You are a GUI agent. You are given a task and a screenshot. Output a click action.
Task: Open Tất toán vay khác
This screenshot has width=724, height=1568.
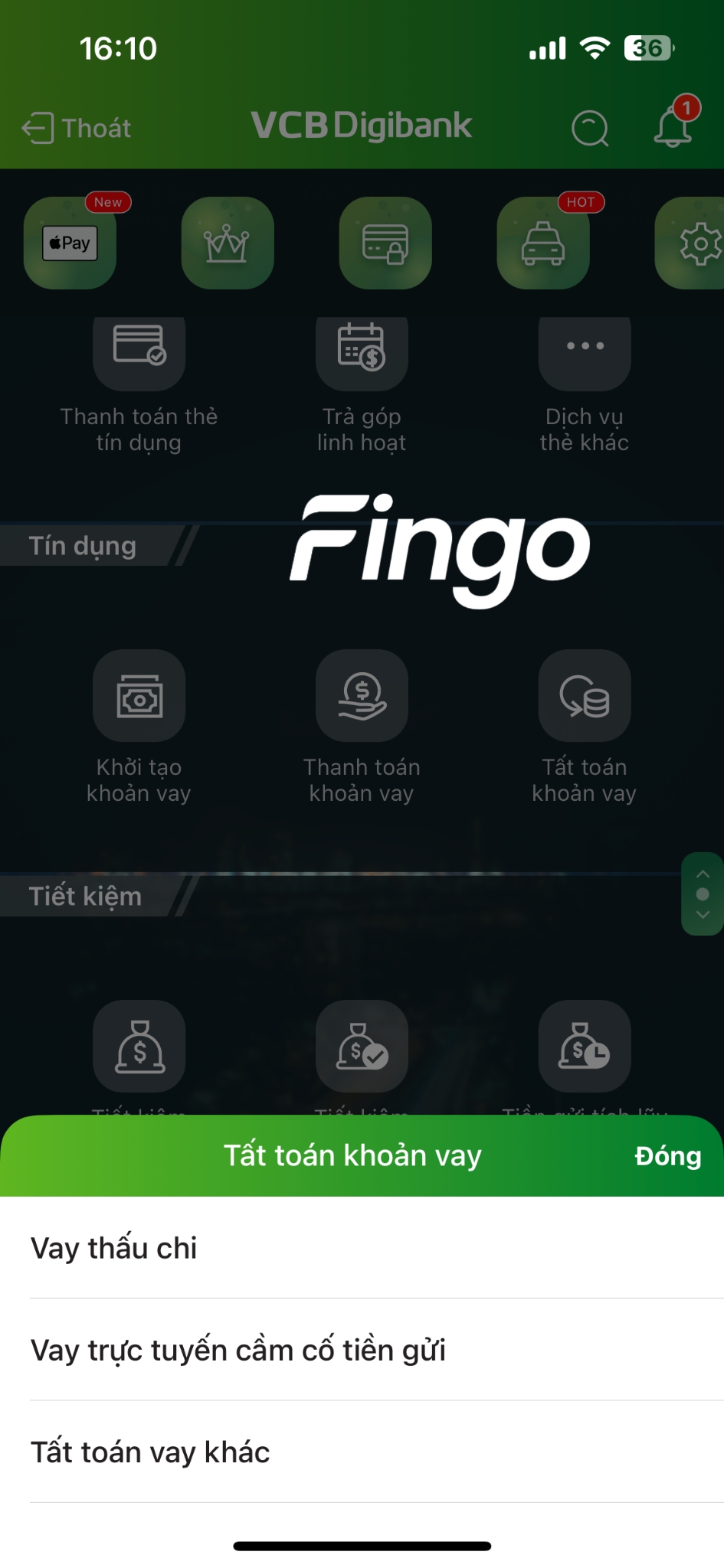[362, 1452]
